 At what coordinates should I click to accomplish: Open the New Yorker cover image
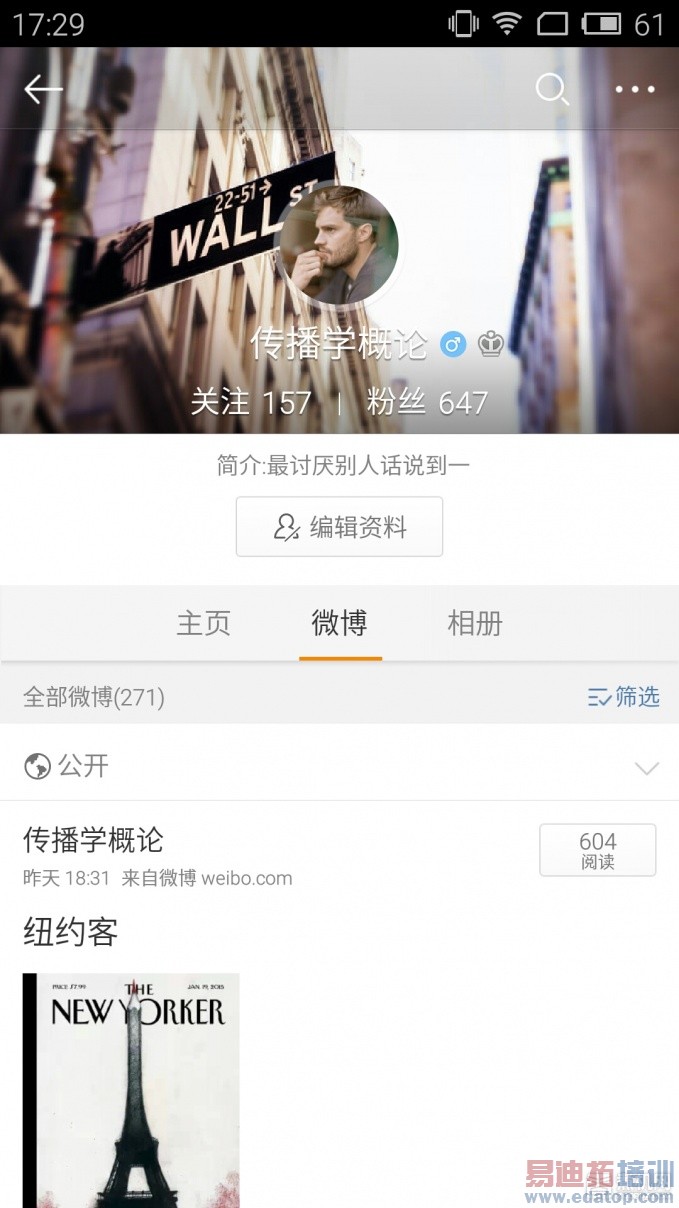(x=131, y=1090)
